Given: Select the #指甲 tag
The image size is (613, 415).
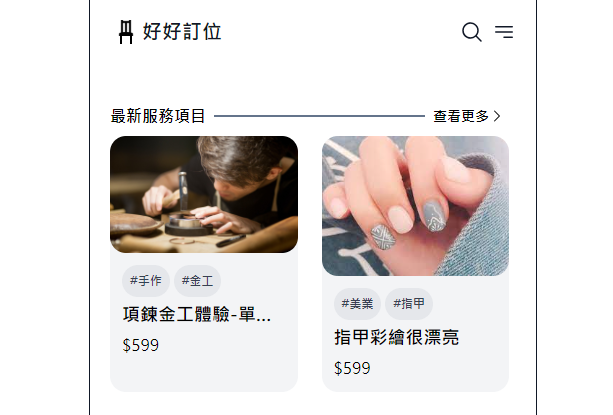Looking at the screenshot, I should pyautogui.click(x=409, y=304).
